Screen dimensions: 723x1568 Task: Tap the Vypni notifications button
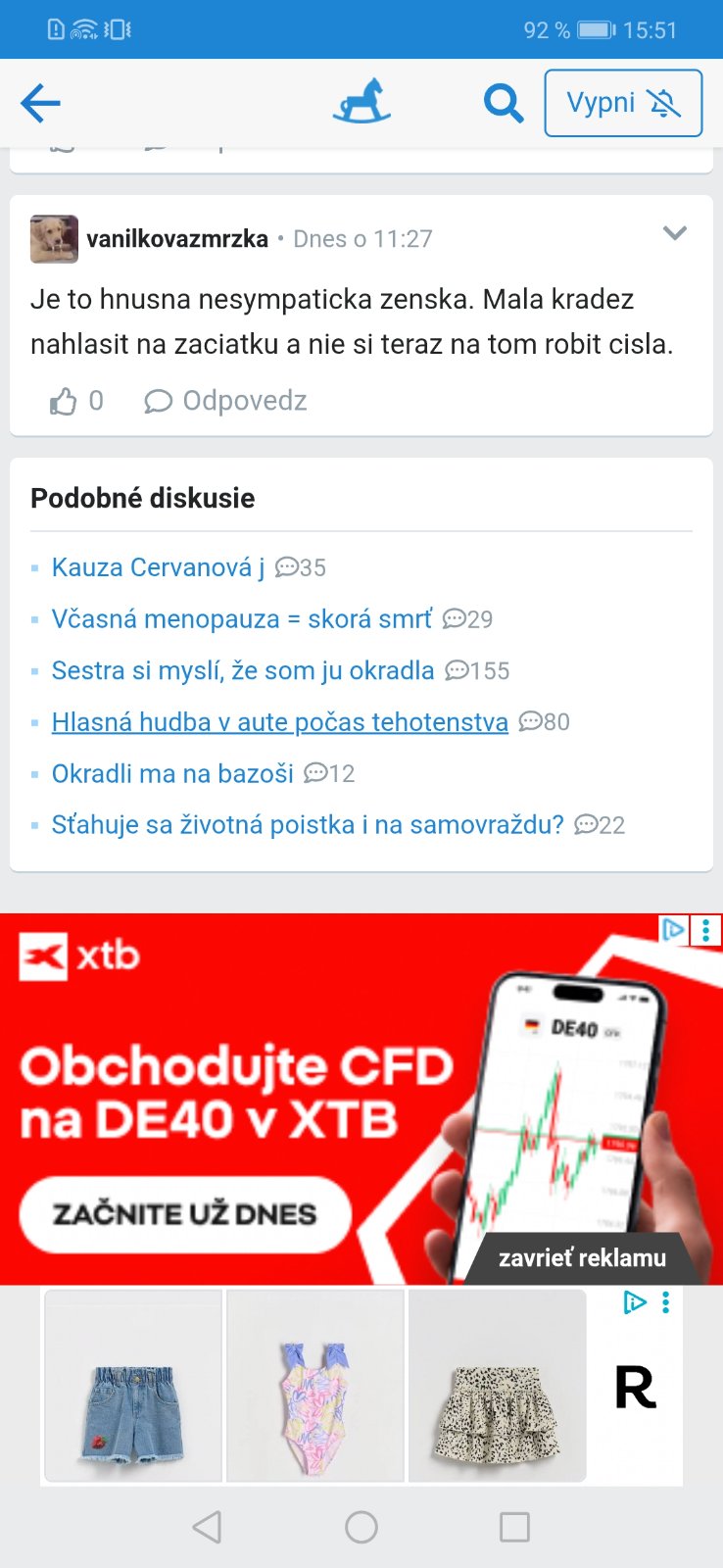[623, 103]
